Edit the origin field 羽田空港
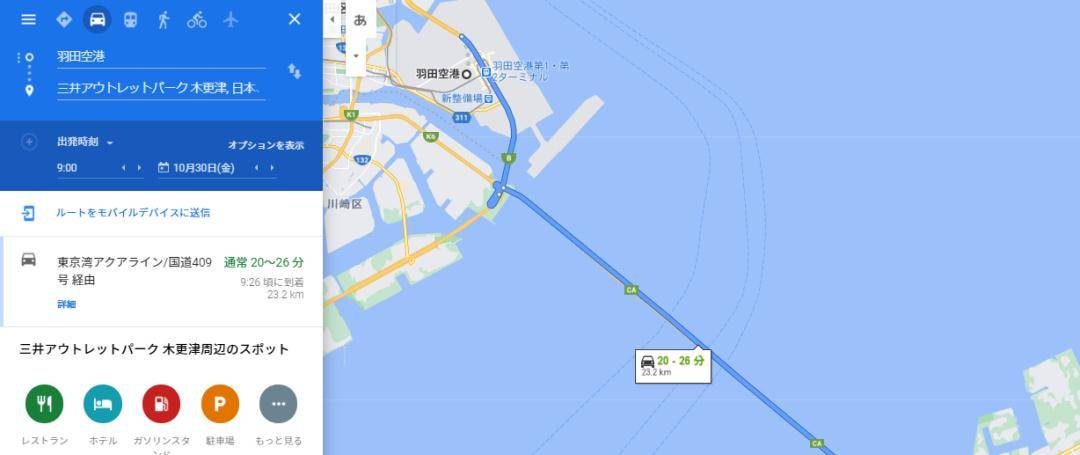The image size is (1080, 455). pos(160,57)
